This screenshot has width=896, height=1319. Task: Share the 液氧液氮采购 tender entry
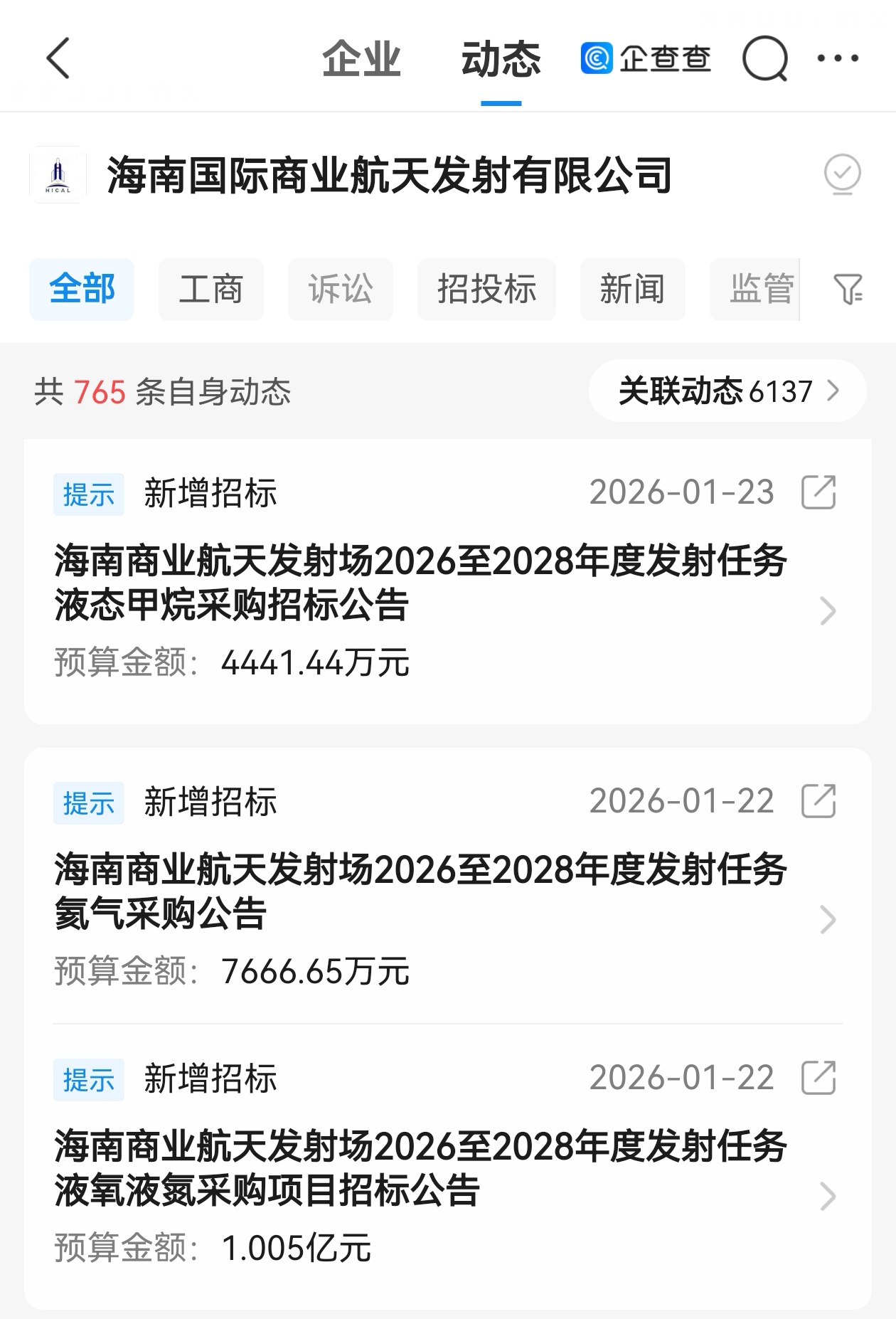818,1078
